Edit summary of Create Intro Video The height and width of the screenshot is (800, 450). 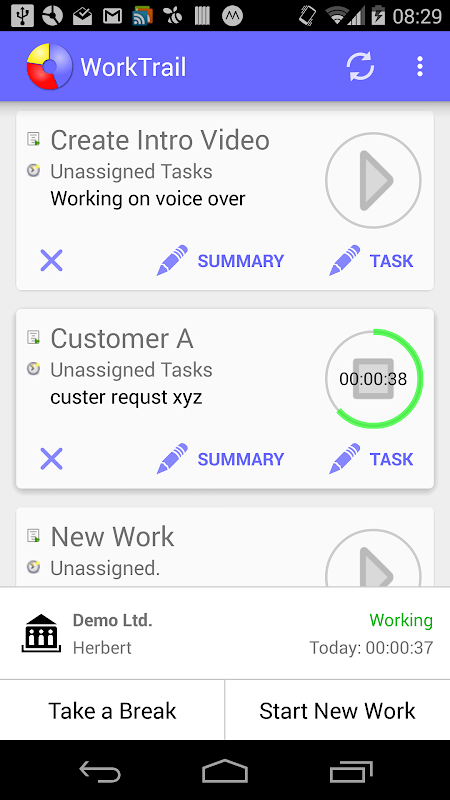pos(220,261)
